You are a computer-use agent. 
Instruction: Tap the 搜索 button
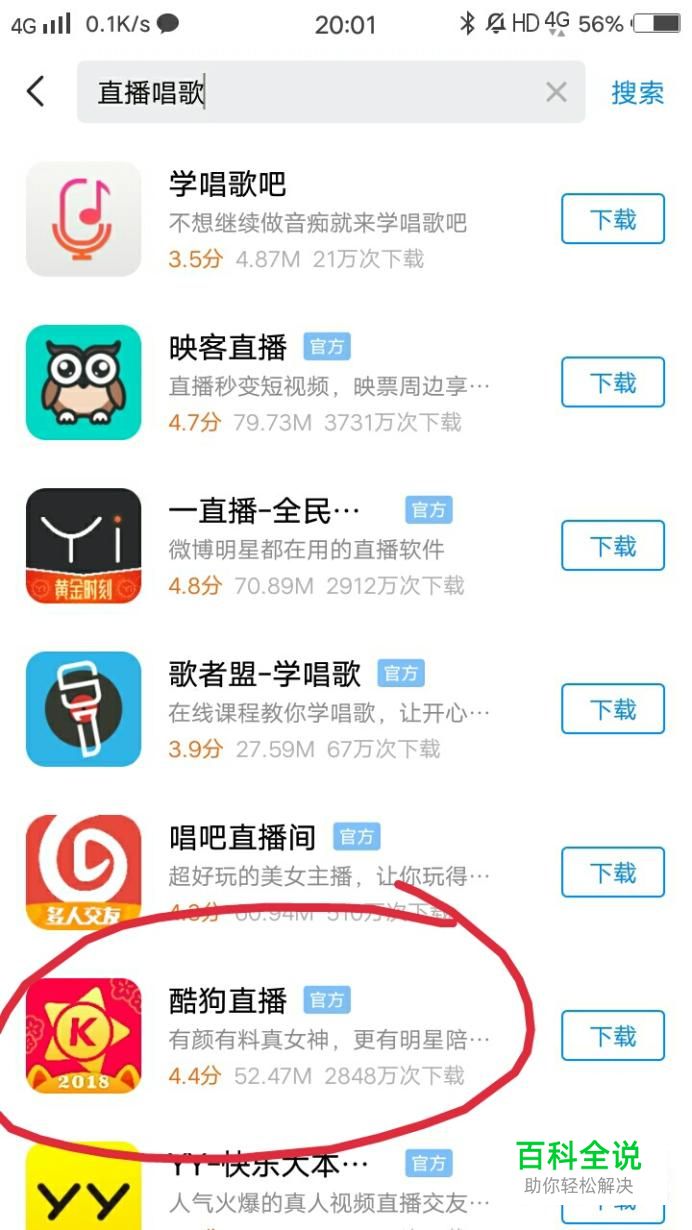[x=637, y=93]
